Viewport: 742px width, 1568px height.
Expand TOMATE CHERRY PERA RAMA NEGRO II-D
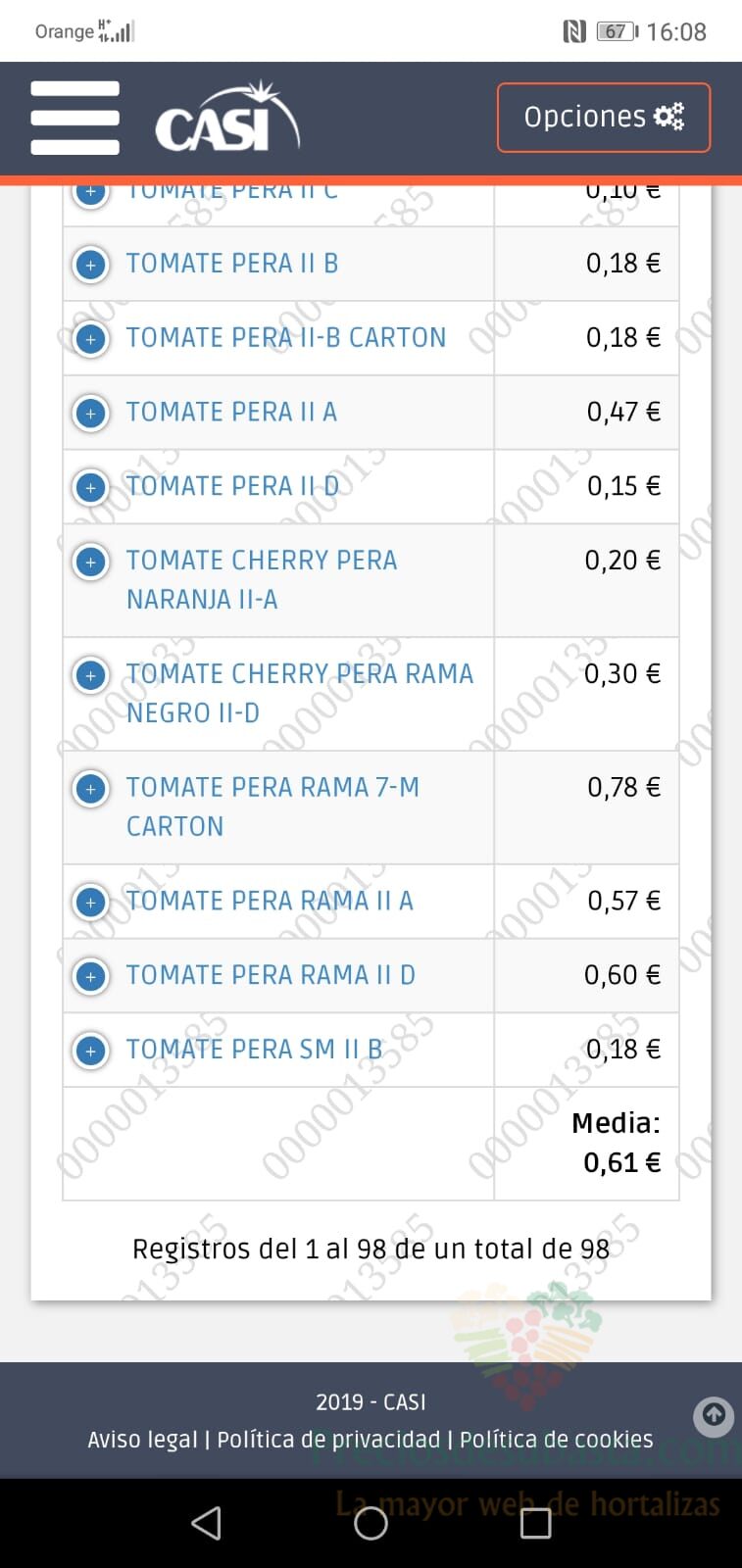click(91, 675)
